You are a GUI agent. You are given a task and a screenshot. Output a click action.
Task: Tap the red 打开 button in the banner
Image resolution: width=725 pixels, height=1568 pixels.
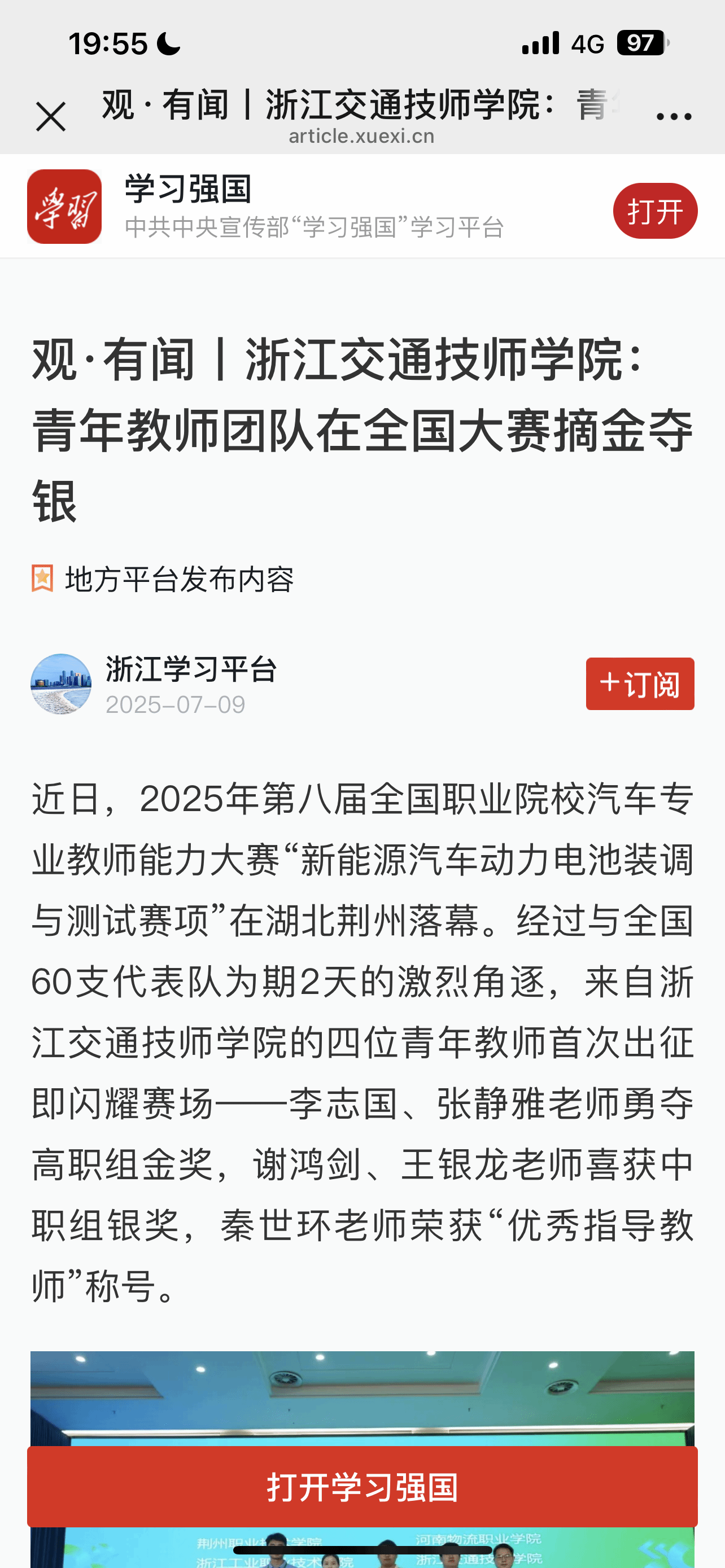pos(654,211)
